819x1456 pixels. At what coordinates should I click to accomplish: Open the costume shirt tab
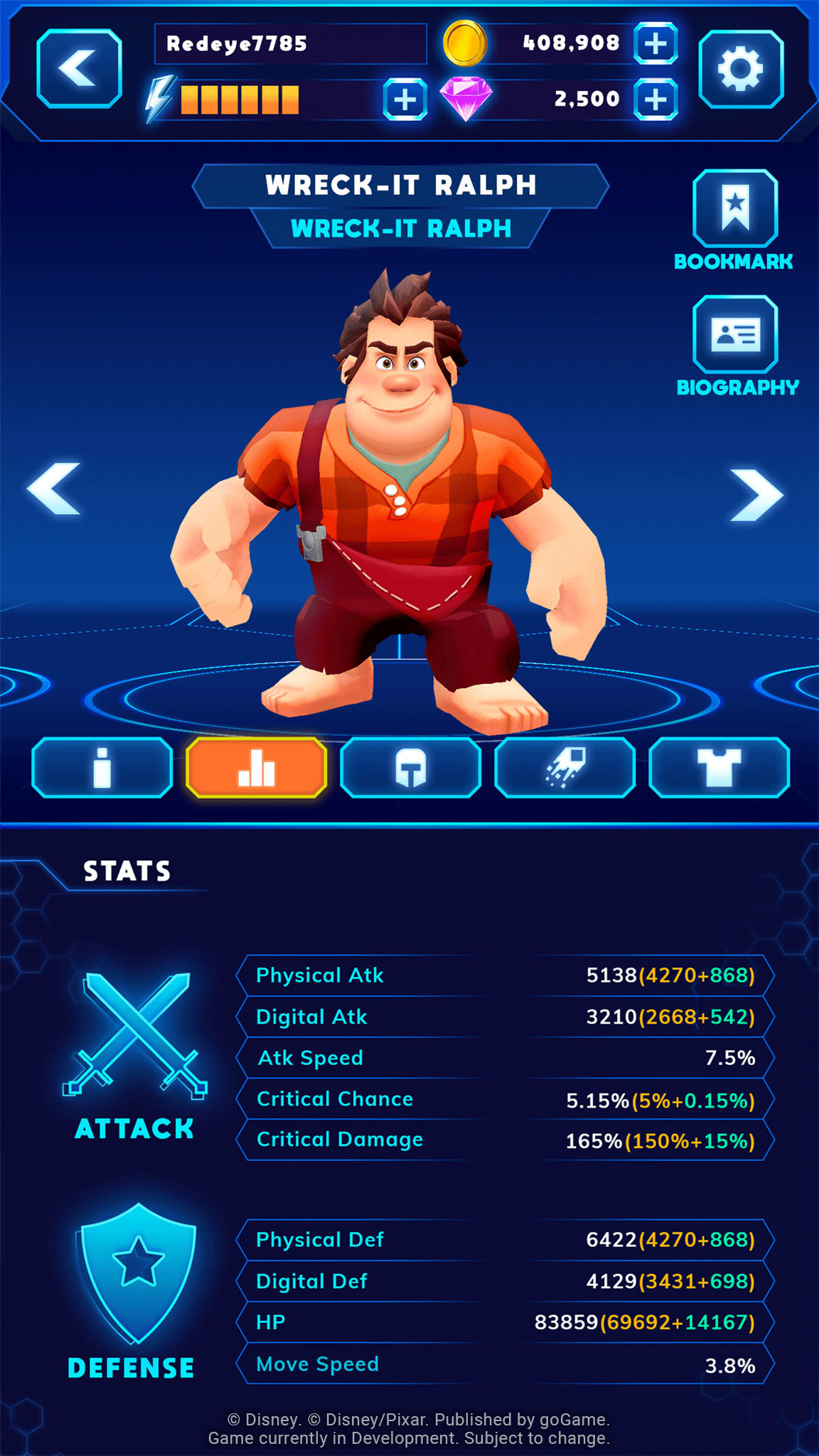(719, 768)
